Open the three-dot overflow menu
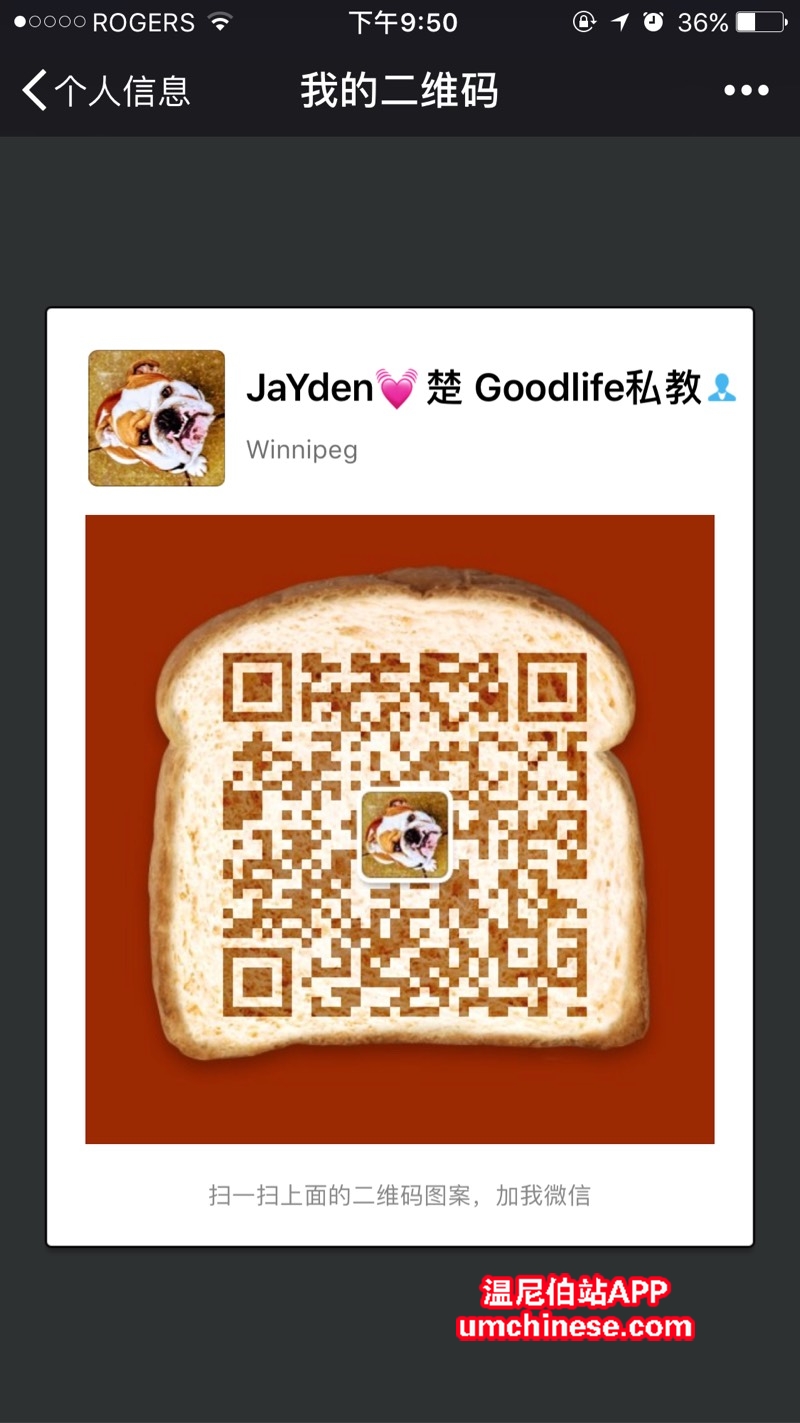Image resolution: width=800 pixels, height=1423 pixels. coord(746,91)
